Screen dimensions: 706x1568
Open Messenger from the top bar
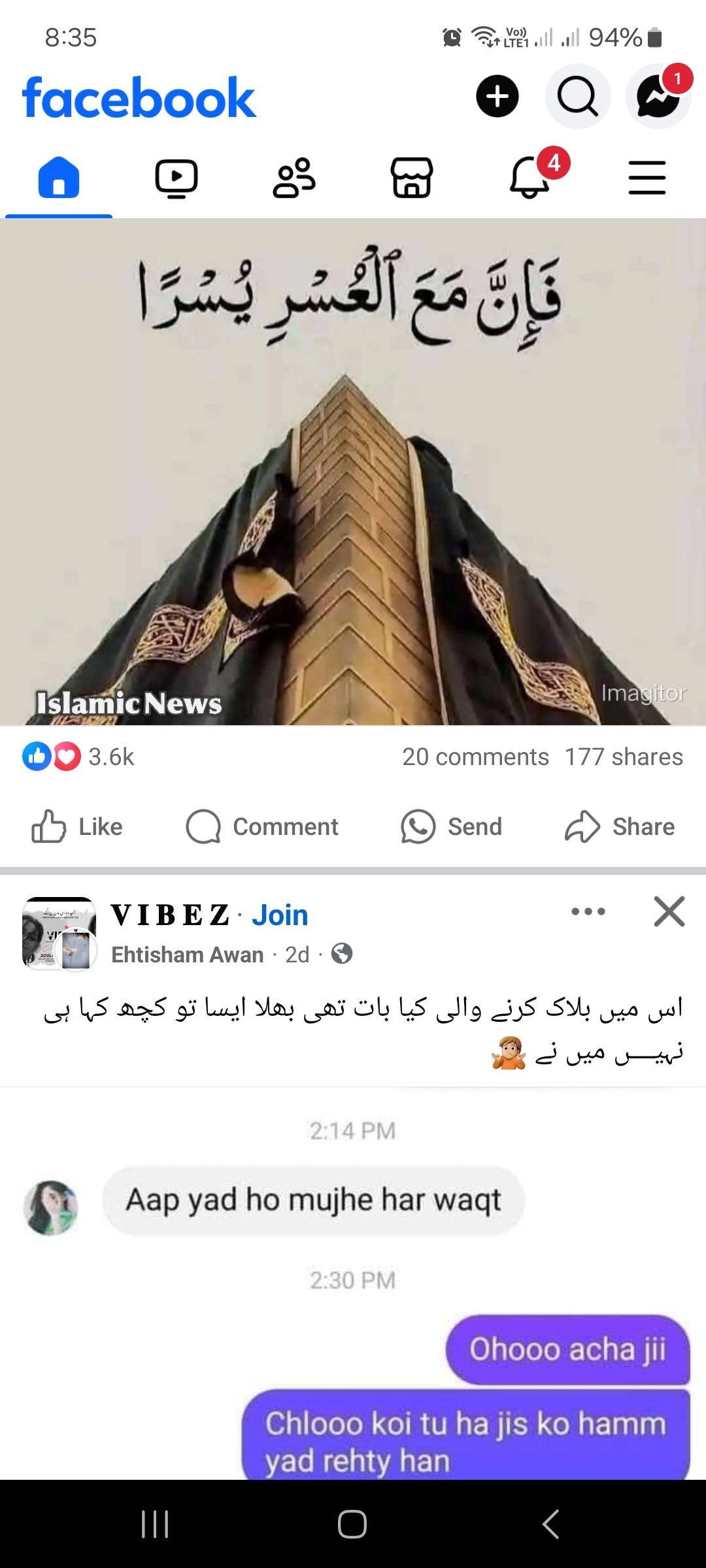coord(658,97)
